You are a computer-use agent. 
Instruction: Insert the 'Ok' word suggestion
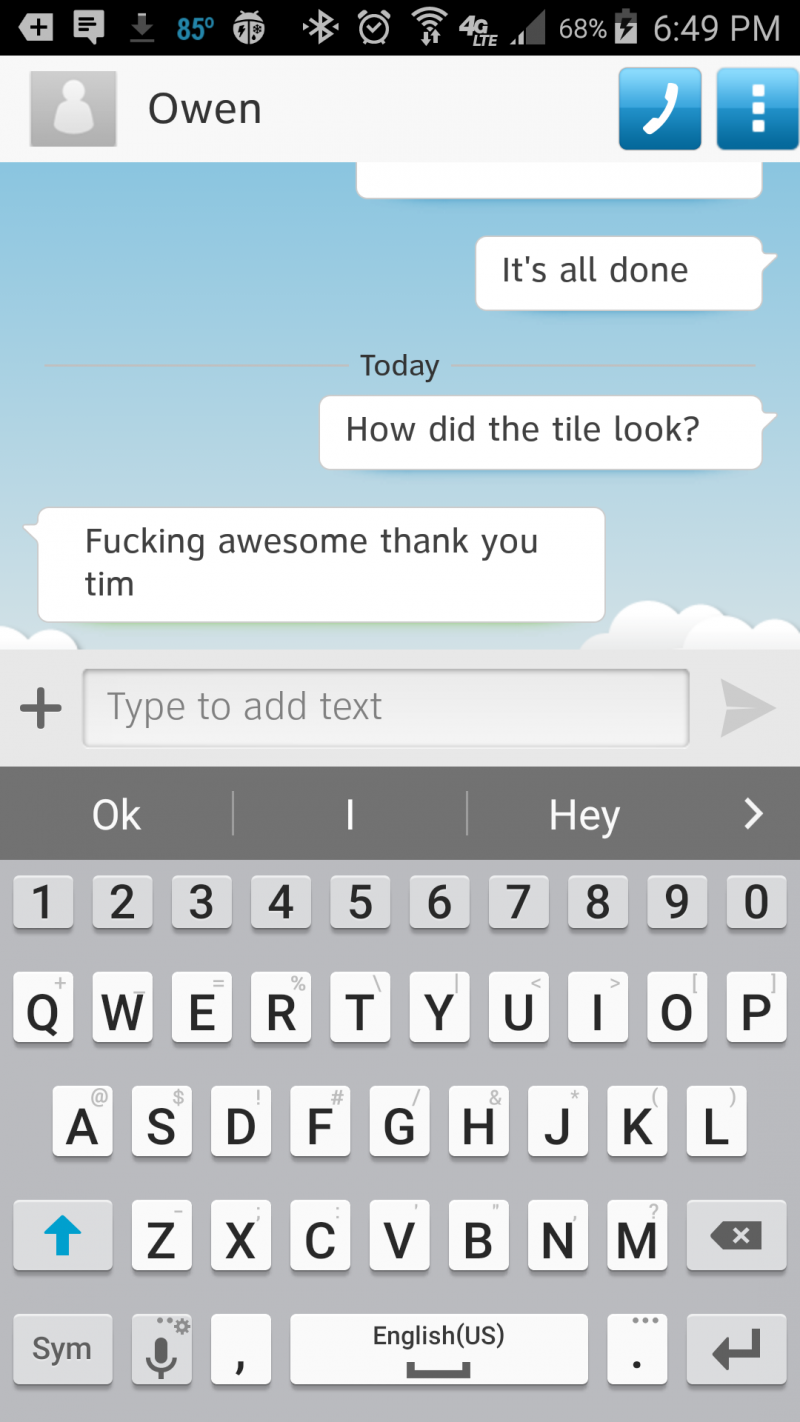(117, 815)
